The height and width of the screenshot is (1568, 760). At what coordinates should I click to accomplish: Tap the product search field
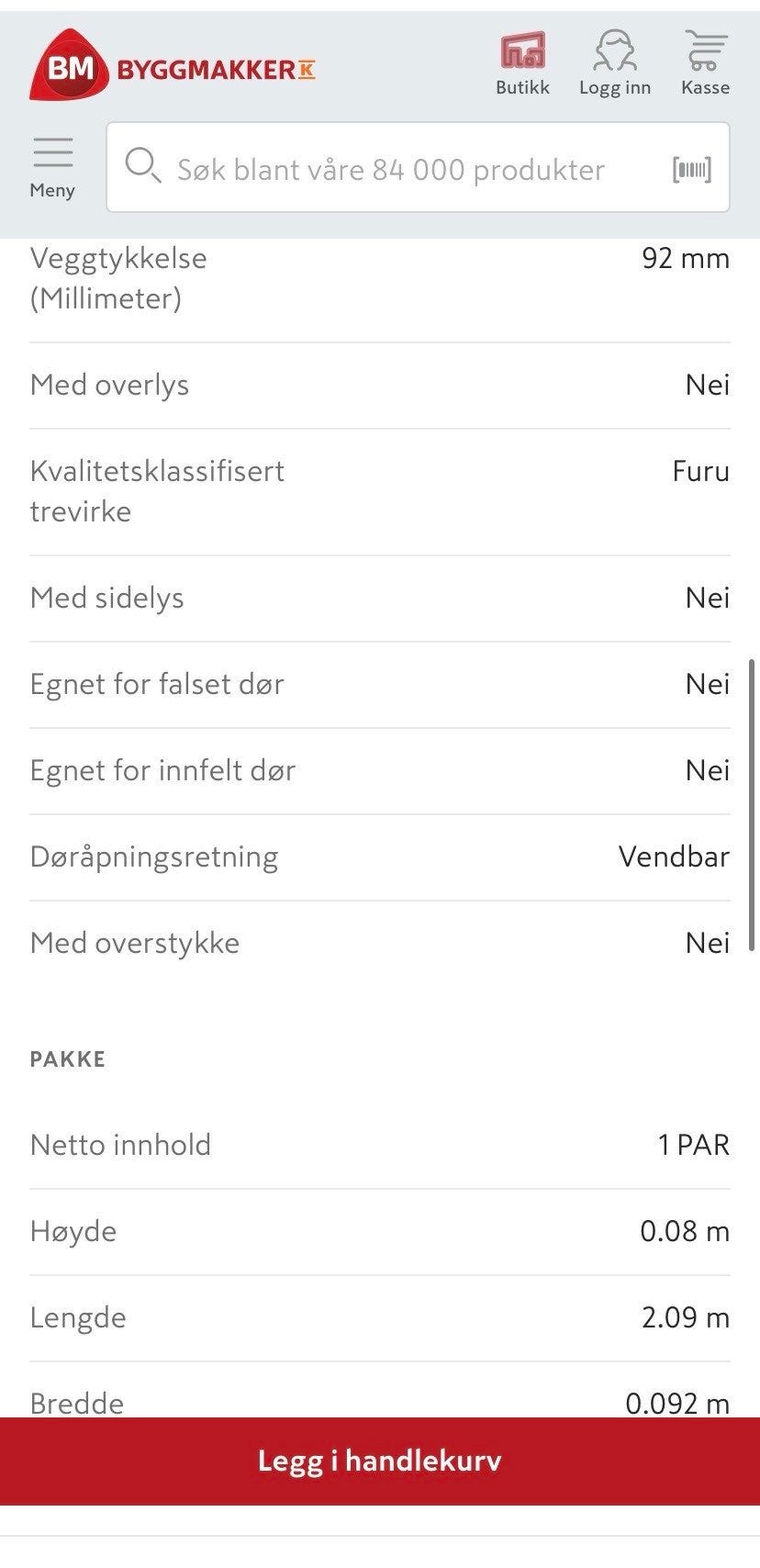pyautogui.click(x=418, y=168)
